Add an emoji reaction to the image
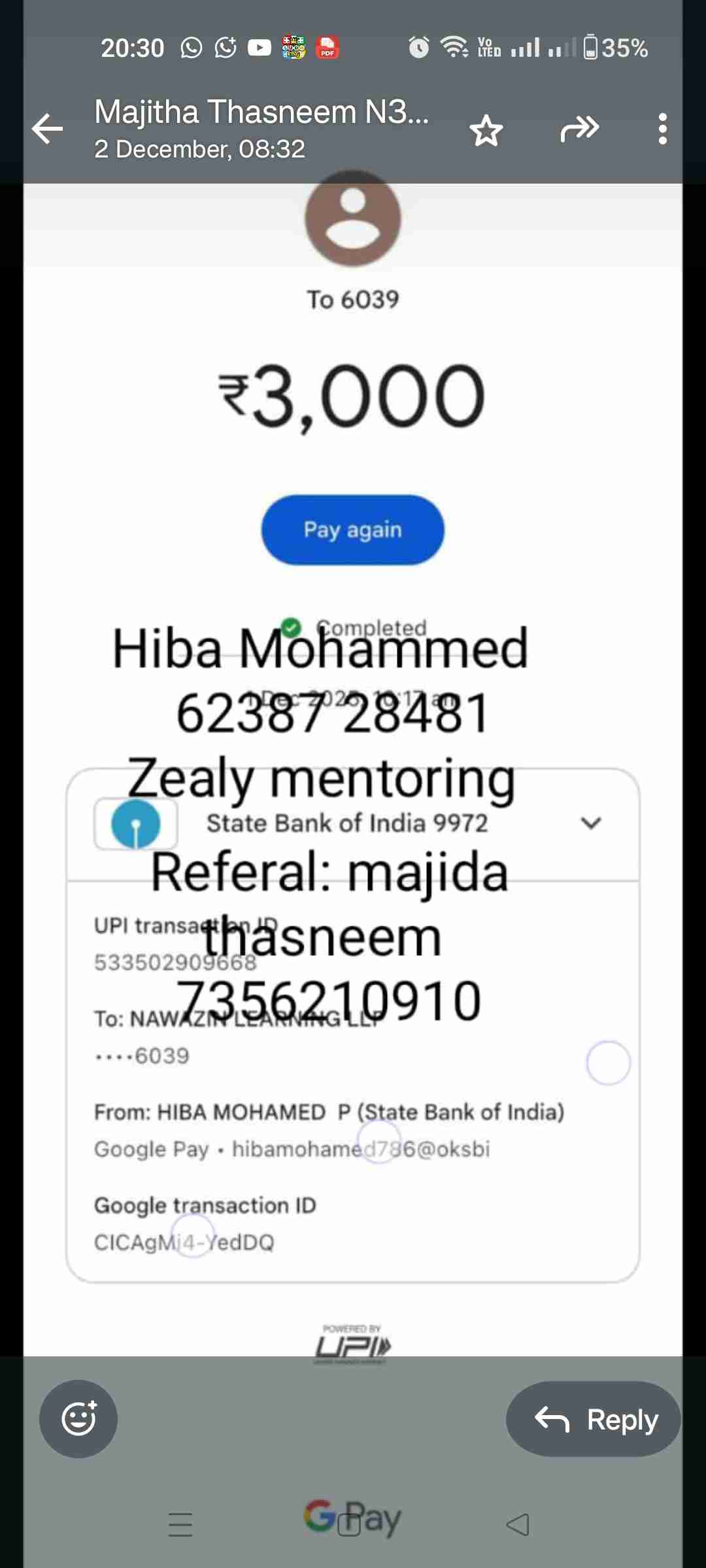The image size is (706, 1568). point(78,1419)
